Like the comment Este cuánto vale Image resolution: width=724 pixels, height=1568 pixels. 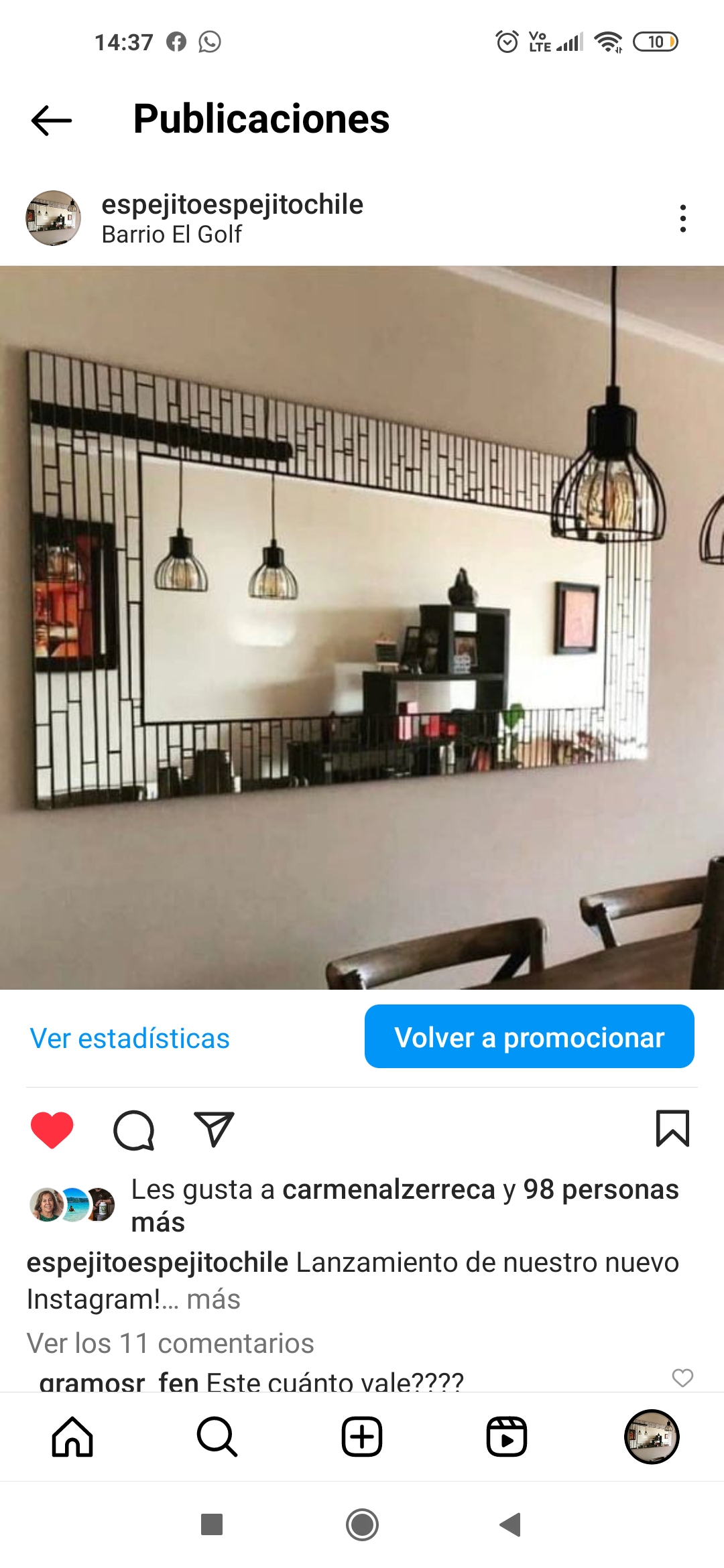pyautogui.click(x=682, y=1378)
